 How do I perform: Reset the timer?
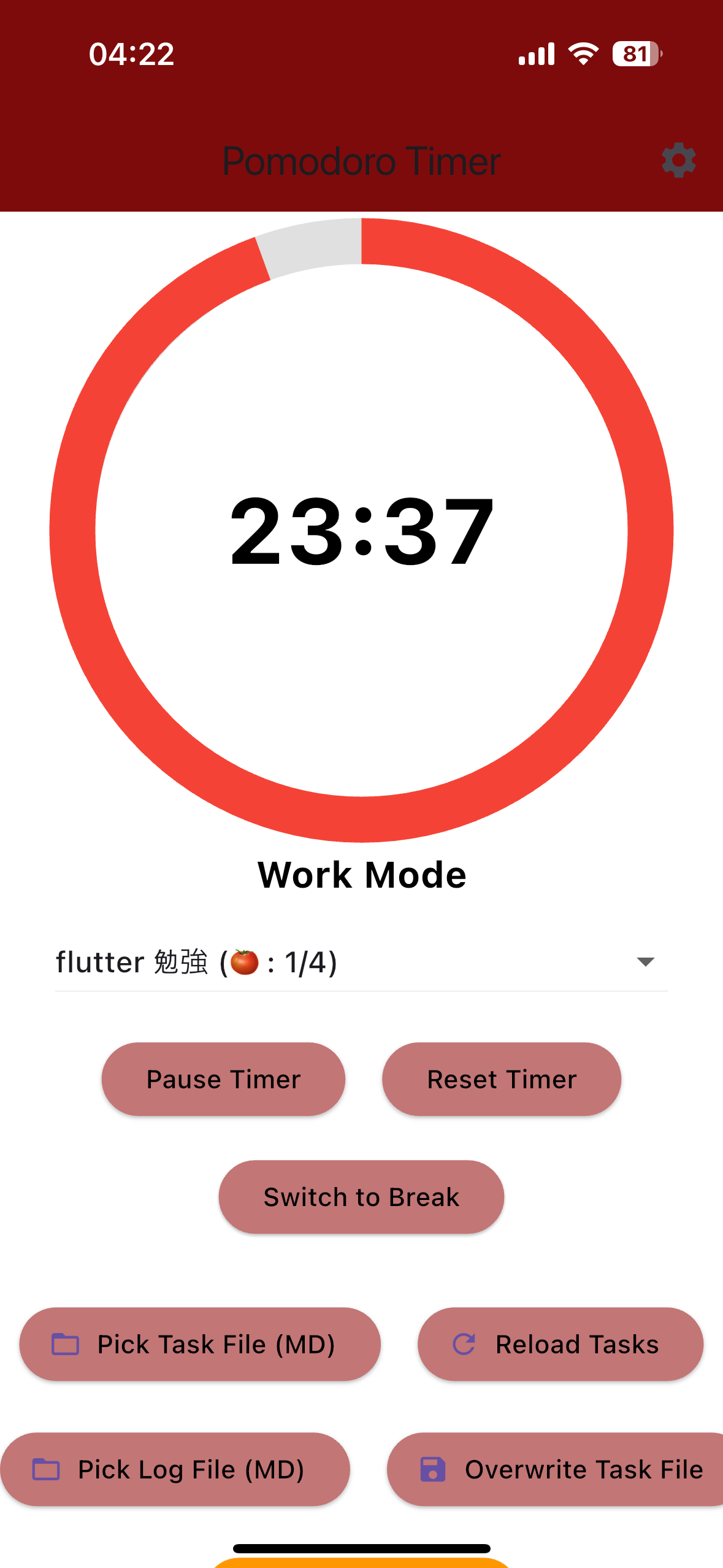pos(502,1079)
